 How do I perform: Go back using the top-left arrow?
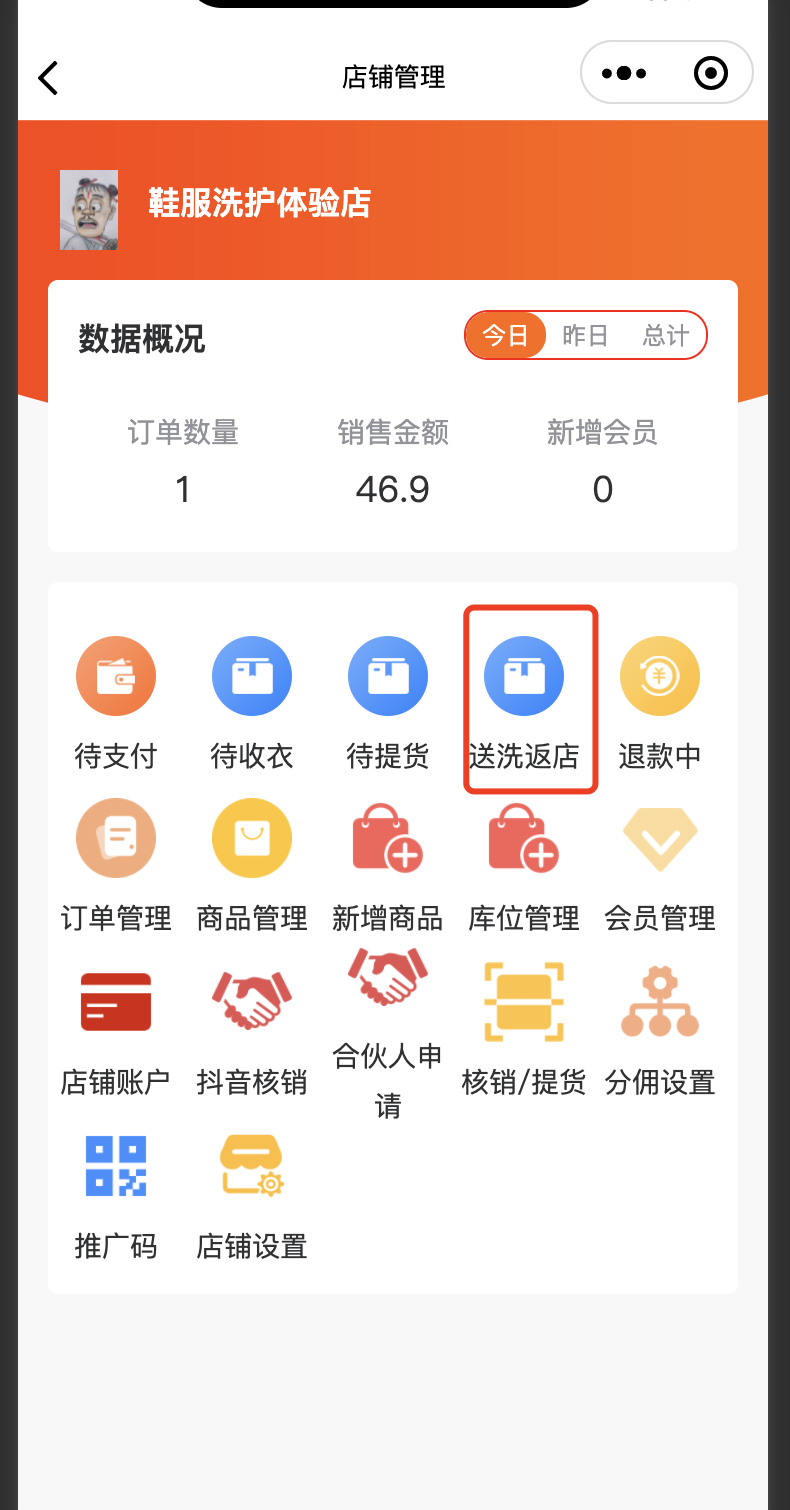coord(48,77)
